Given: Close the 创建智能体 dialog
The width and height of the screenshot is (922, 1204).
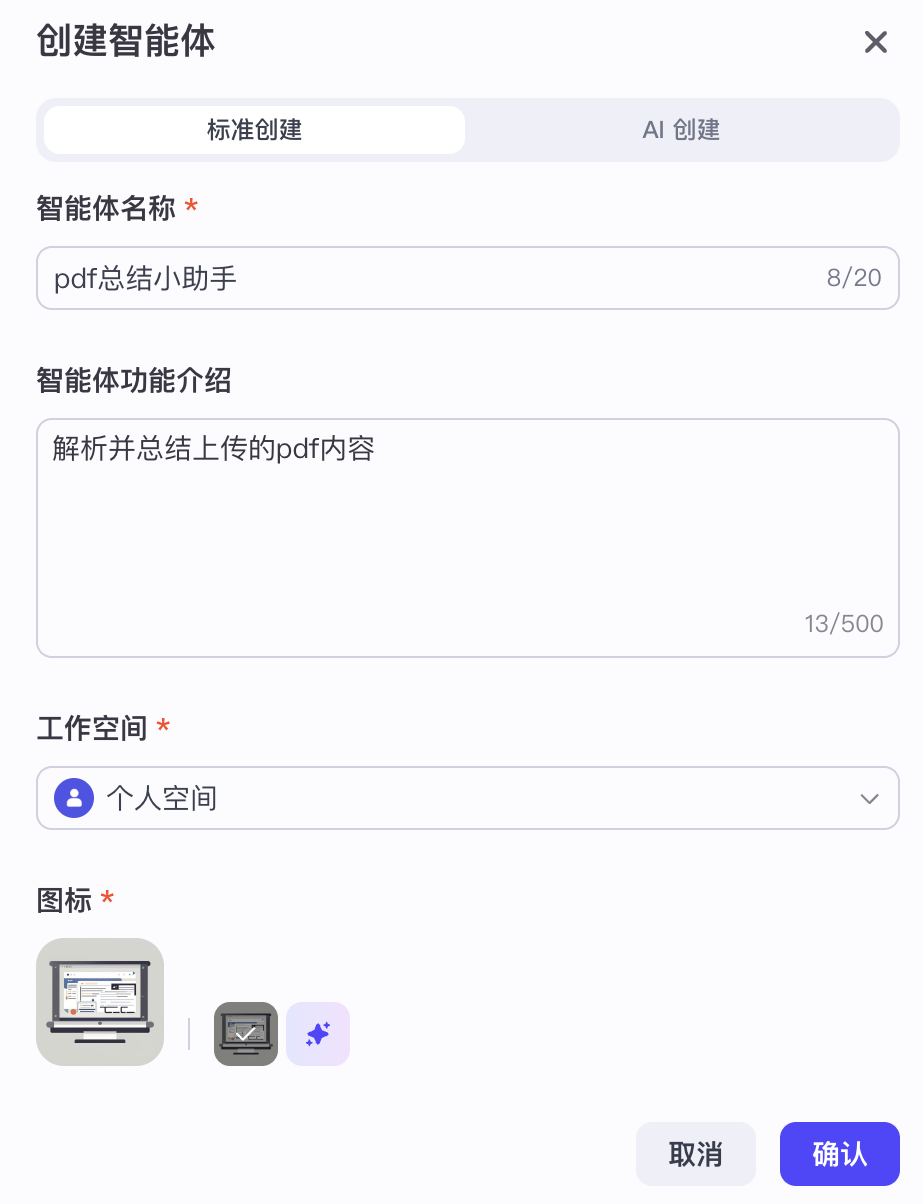Looking at the screenshot, I should [875, 42].
